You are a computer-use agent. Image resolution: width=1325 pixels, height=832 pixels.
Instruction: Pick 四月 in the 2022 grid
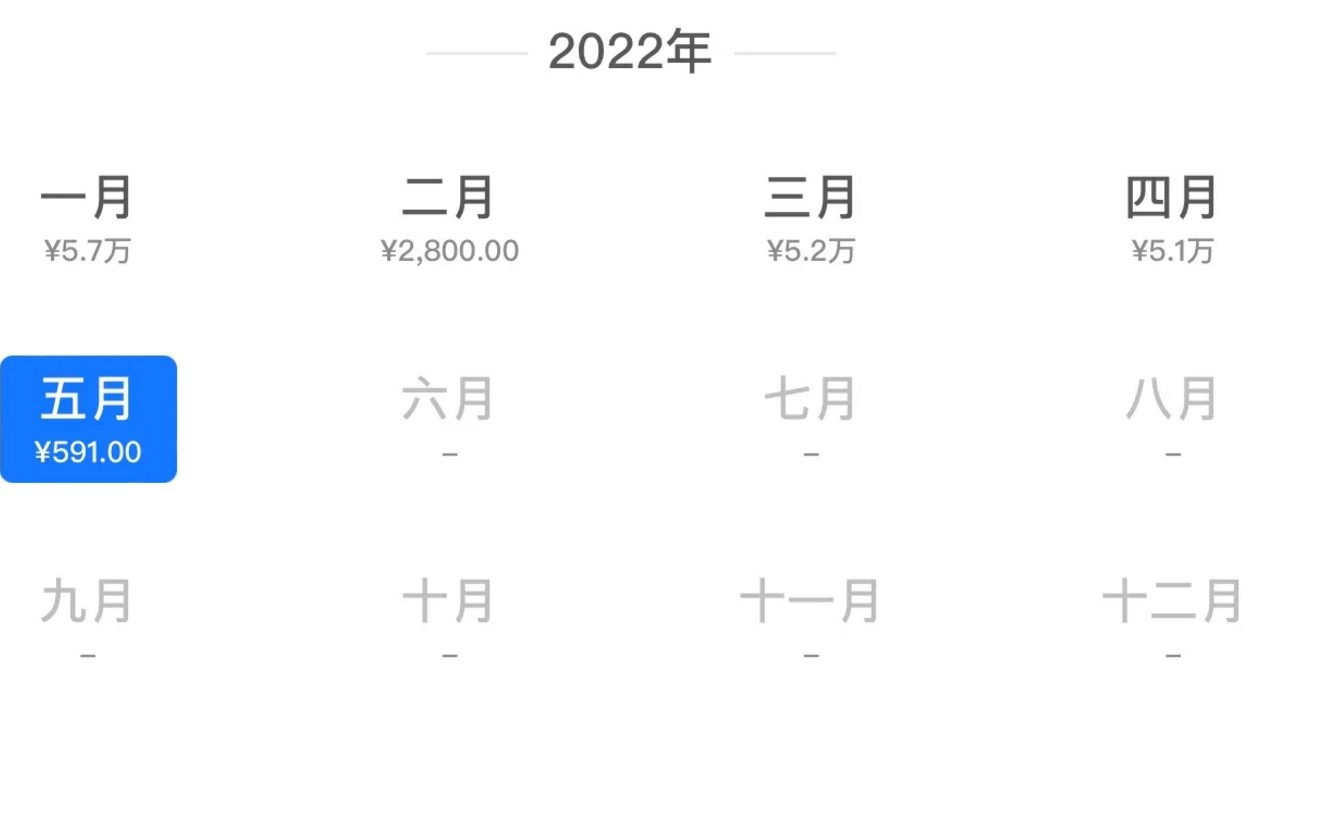click(x=1172, y=217)
